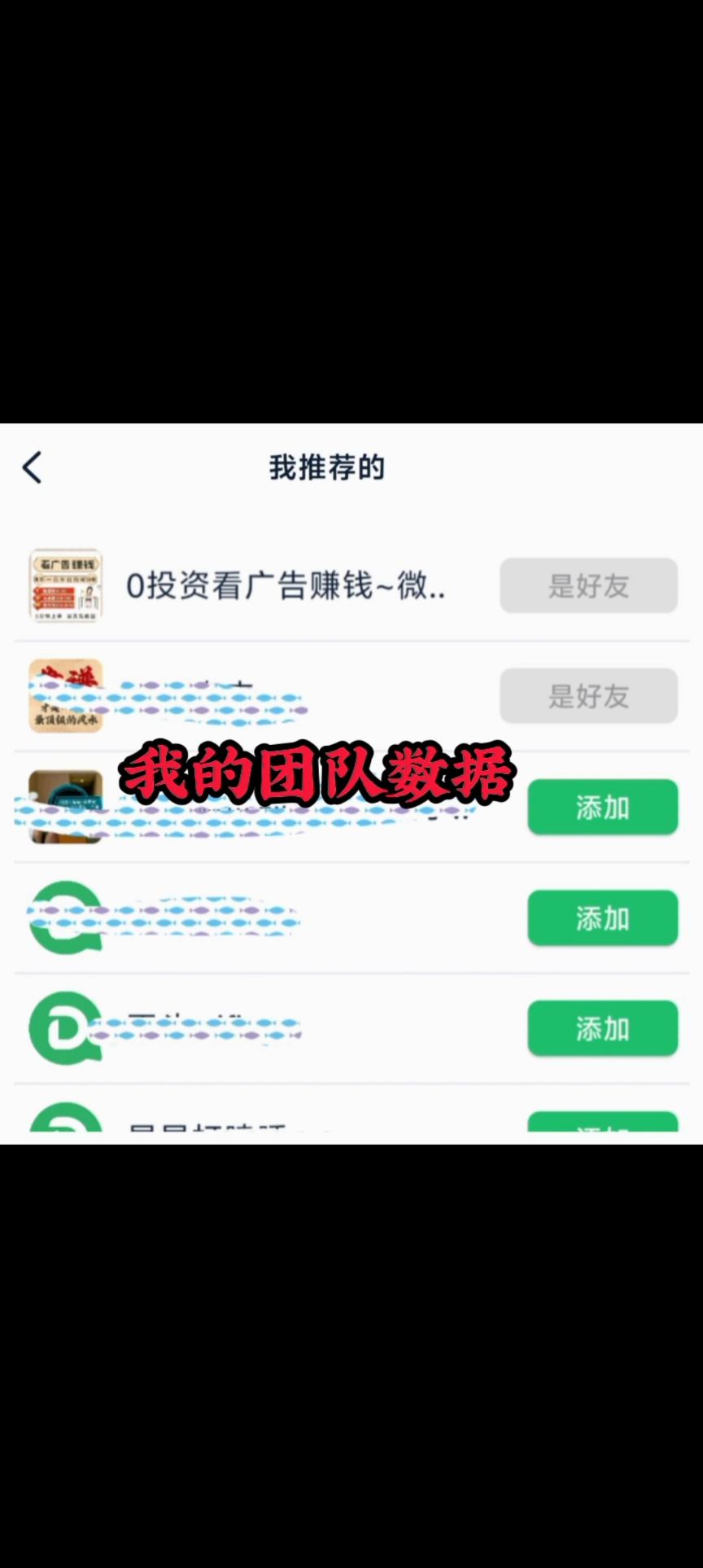
Task: Open the back arrow to return
Action: click(31, 468)
